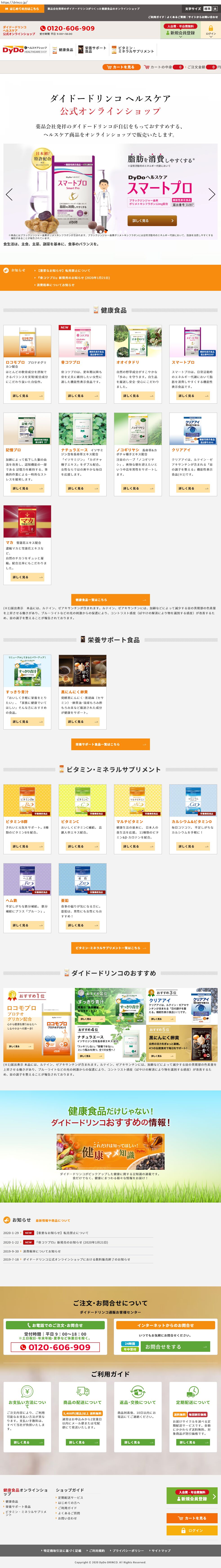Open the ログイン lock icon

[211, 30]
